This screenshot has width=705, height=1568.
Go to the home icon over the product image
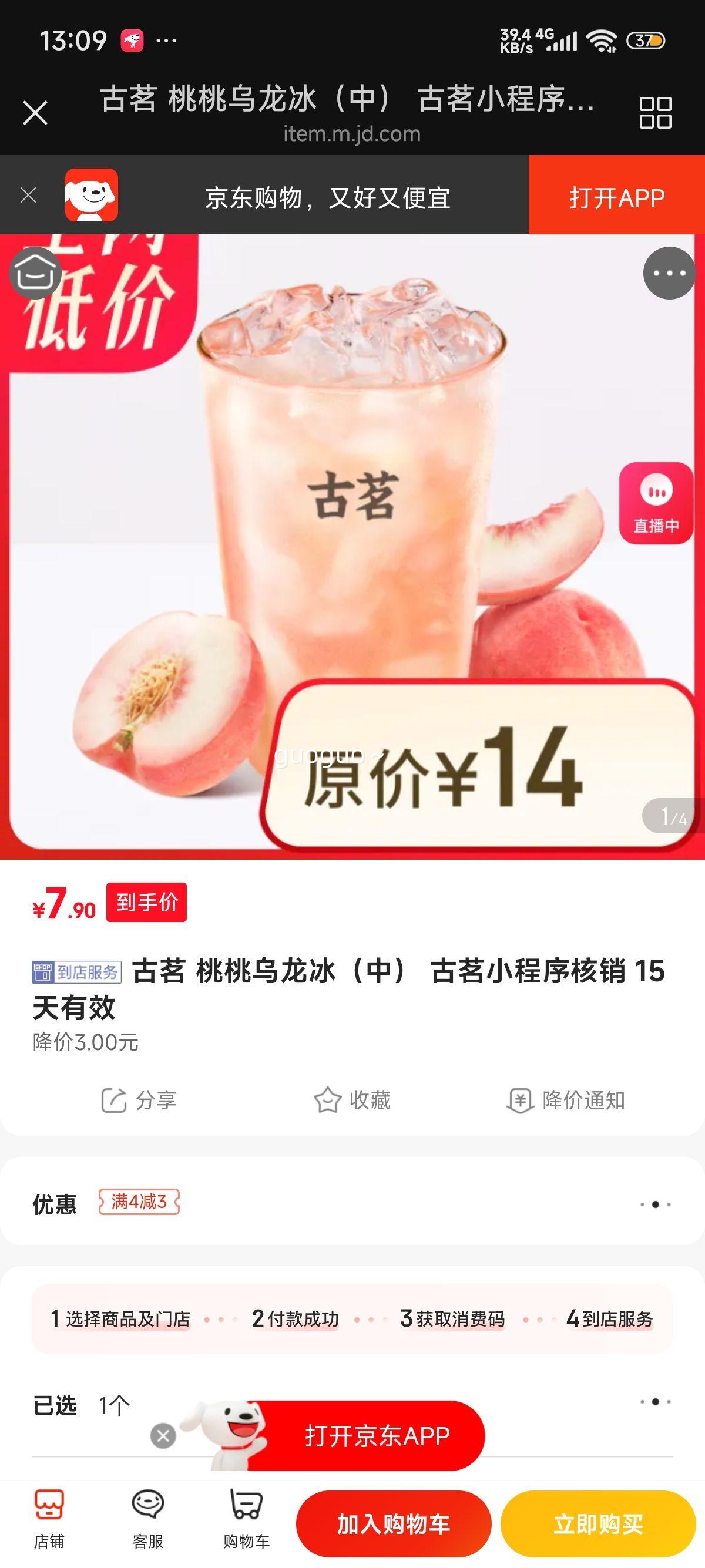[35, 273]
